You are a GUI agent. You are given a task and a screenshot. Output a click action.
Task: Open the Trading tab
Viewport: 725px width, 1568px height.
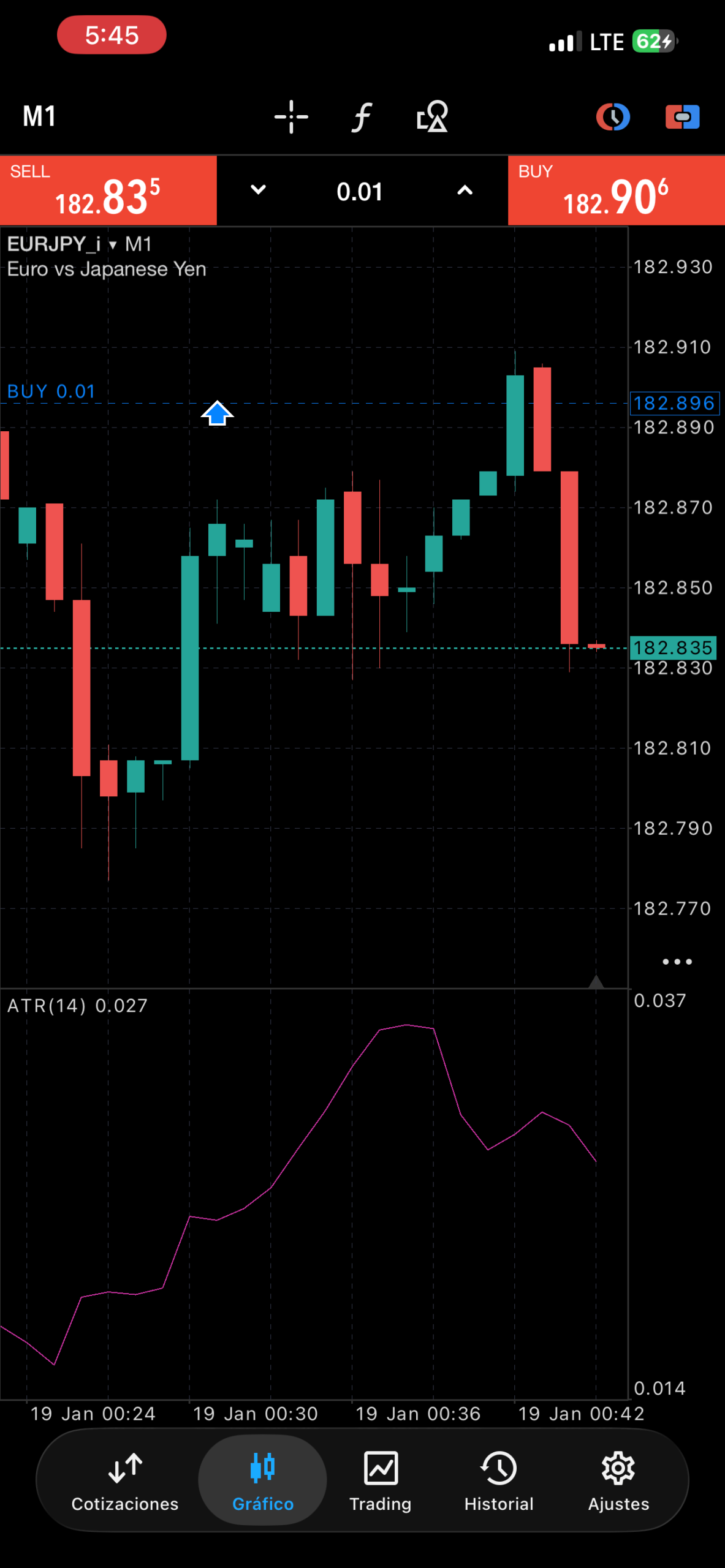[381, 1481]
